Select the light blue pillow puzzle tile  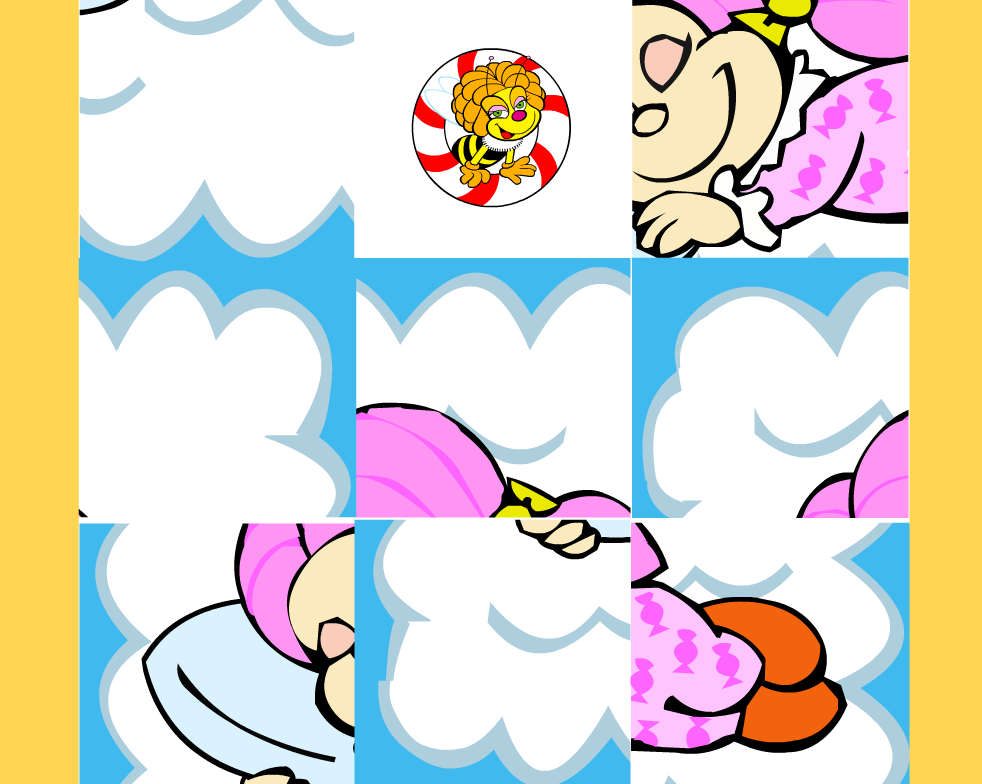tap(217, 652)
